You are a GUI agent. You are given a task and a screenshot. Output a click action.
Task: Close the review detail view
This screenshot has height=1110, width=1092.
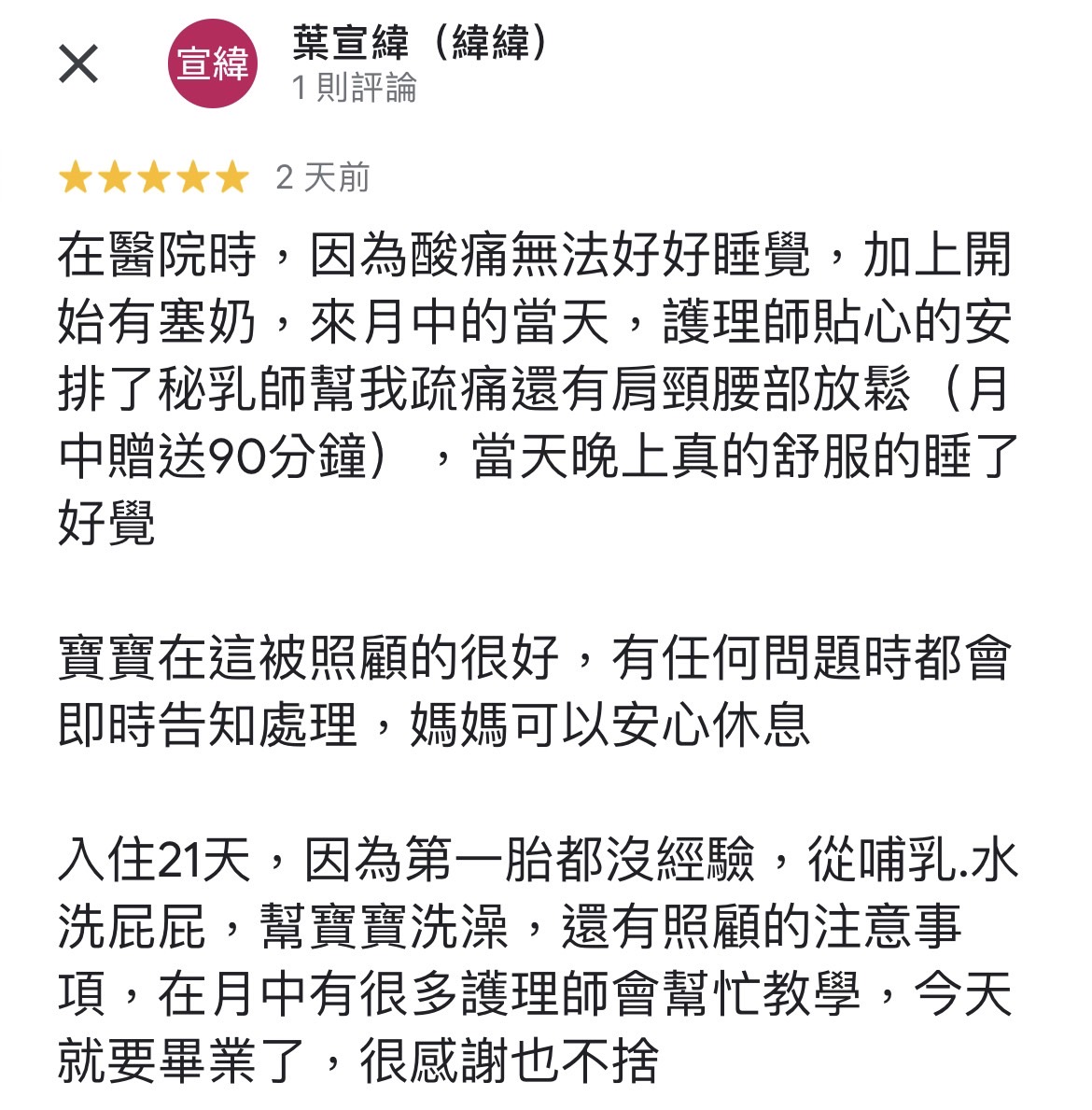click(78, 64)
